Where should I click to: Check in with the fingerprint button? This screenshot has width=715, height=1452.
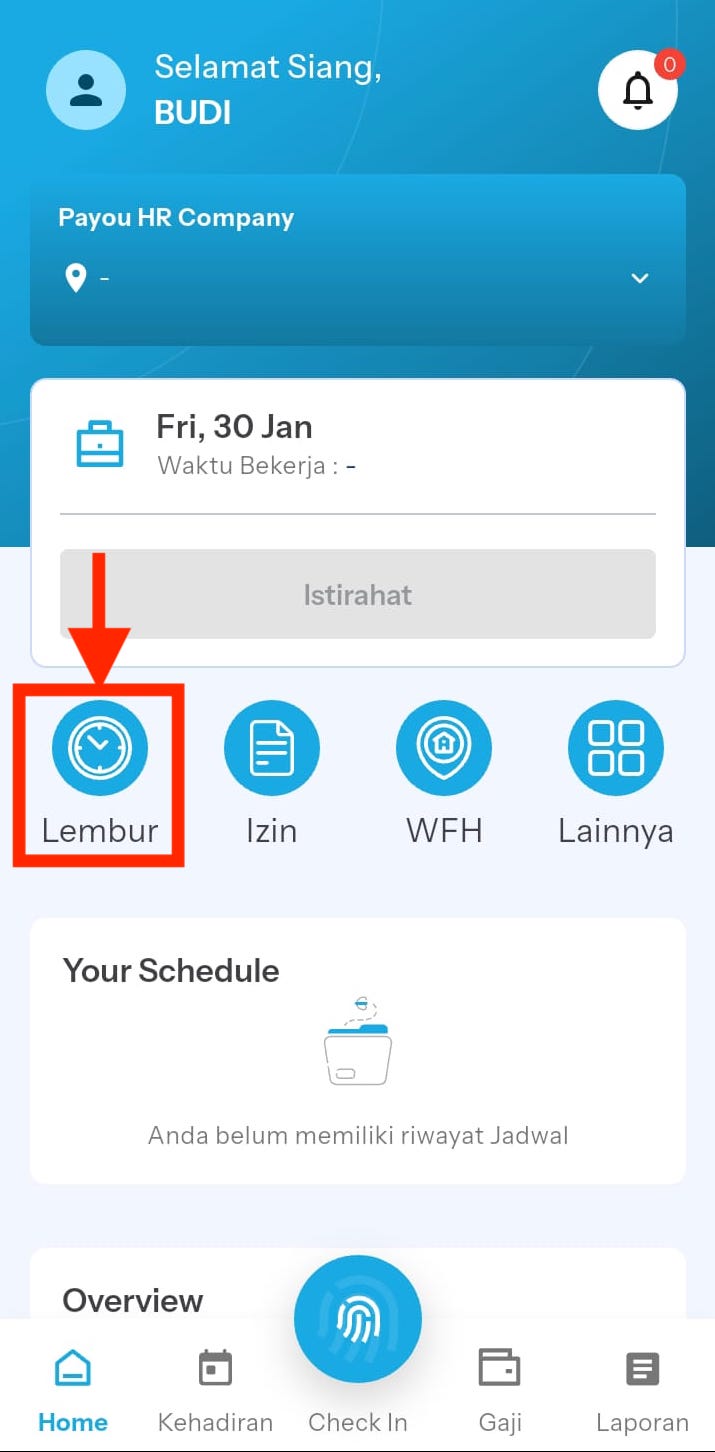[358, 1320]
